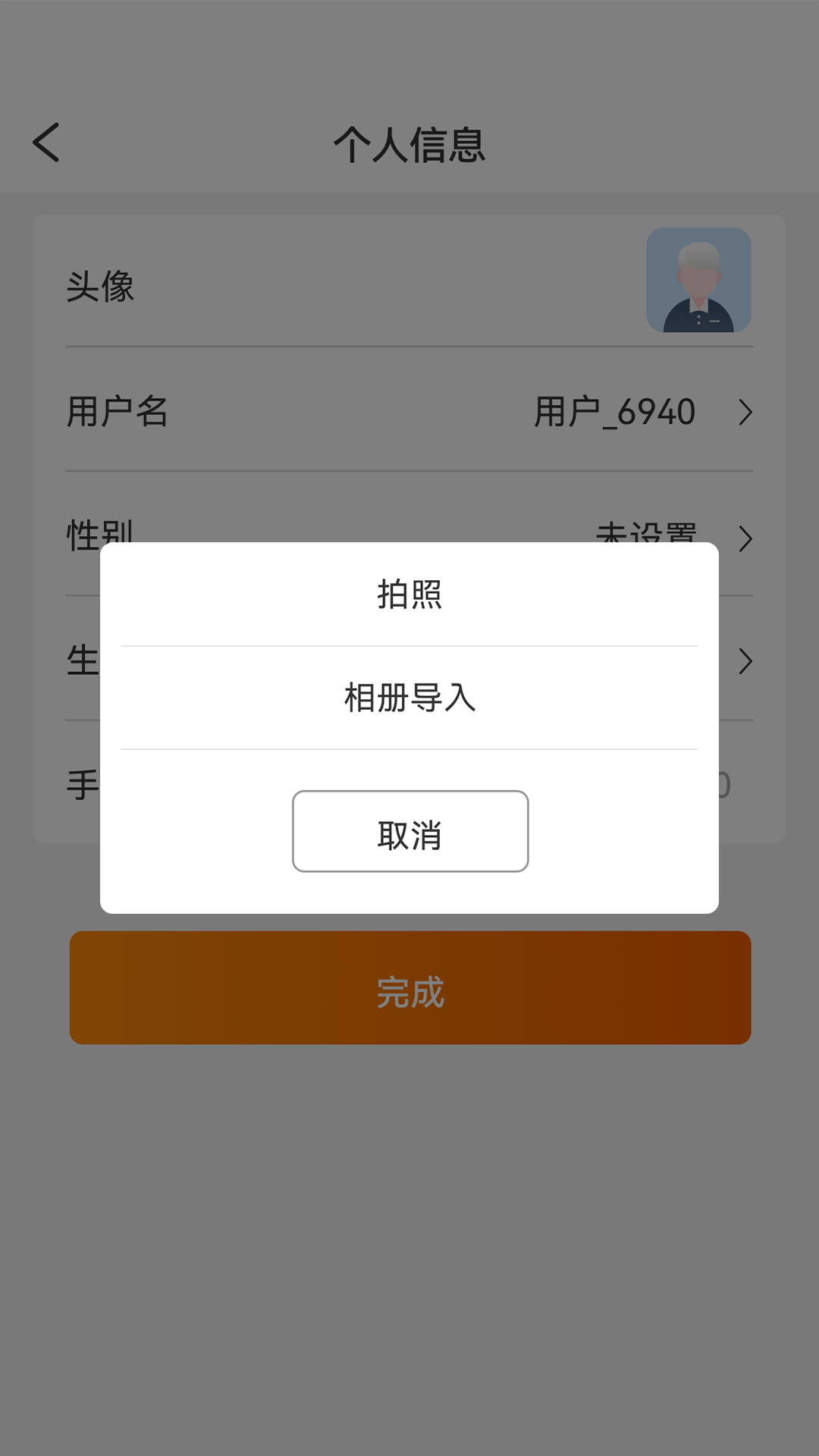
Task: Tap the 头像 label text
Action: tap(99, 288)
